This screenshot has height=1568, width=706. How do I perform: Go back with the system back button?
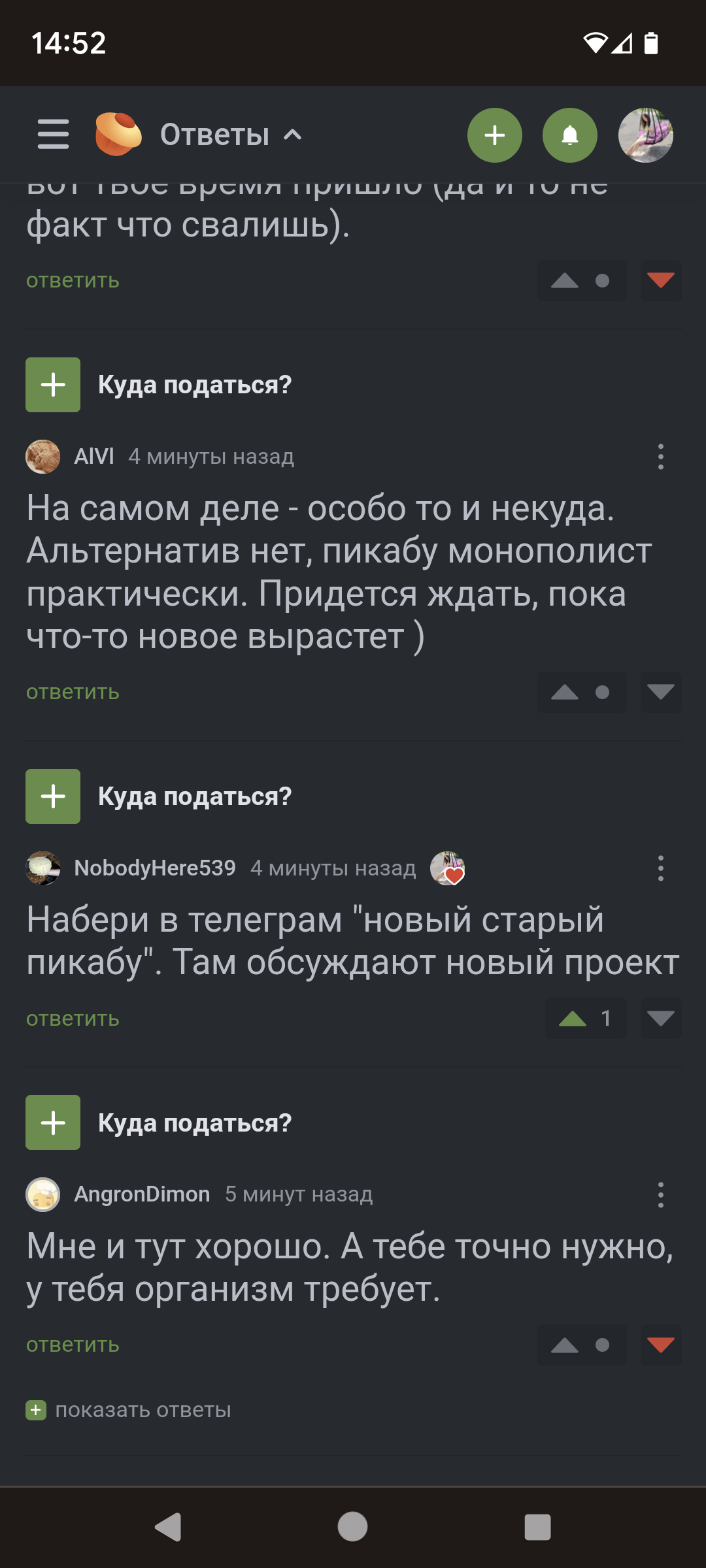coord(168,1527)
